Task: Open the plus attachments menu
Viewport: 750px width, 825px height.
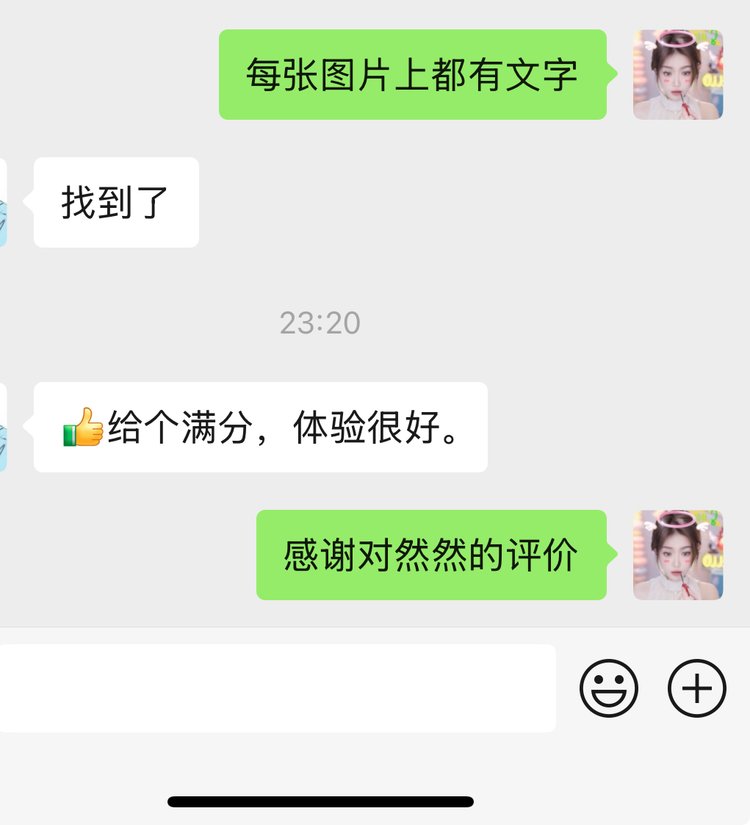Action: [x=697, y=688]
